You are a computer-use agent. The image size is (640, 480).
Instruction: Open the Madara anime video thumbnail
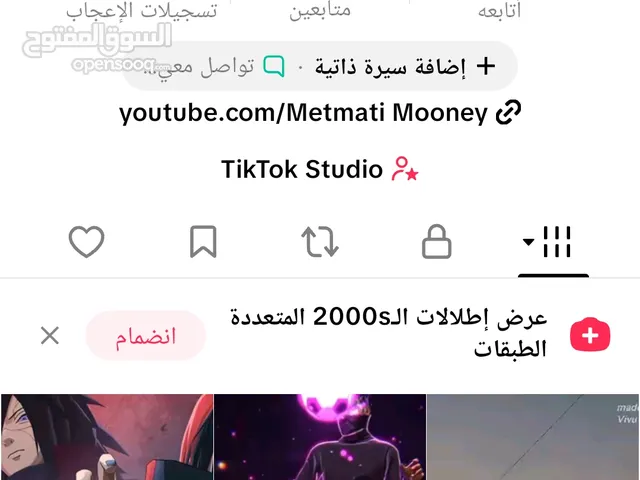coord(105,437)
